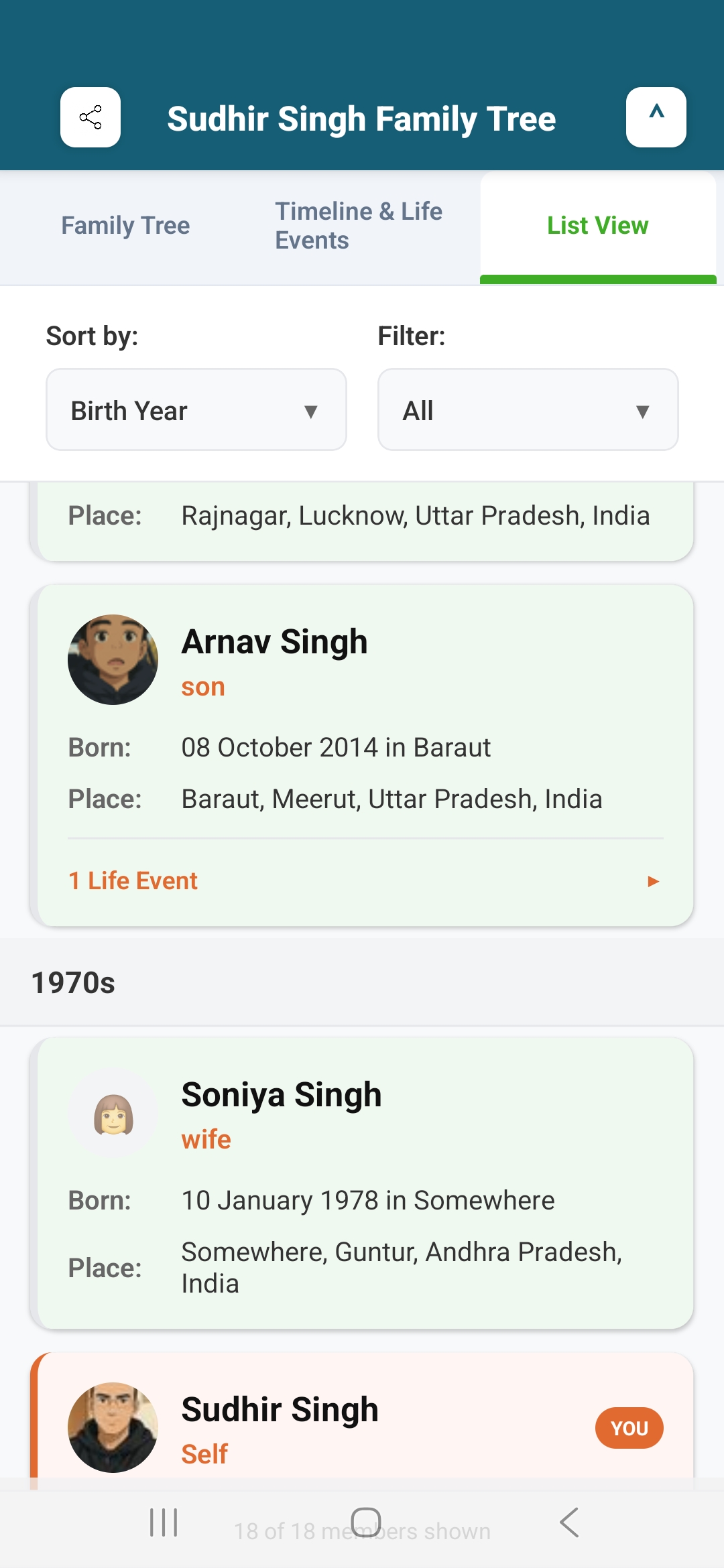Click the 1 Life Event link
This screenshot has height=1568, width=724.
(133, 880)
